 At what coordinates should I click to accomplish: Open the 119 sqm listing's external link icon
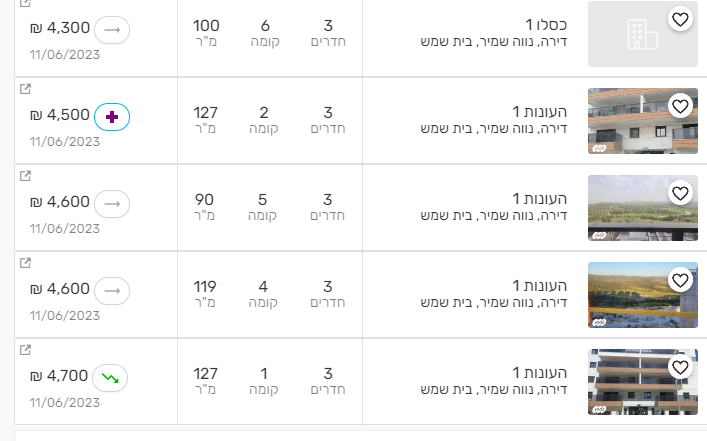pyautogui.click(x=25, y=263)
